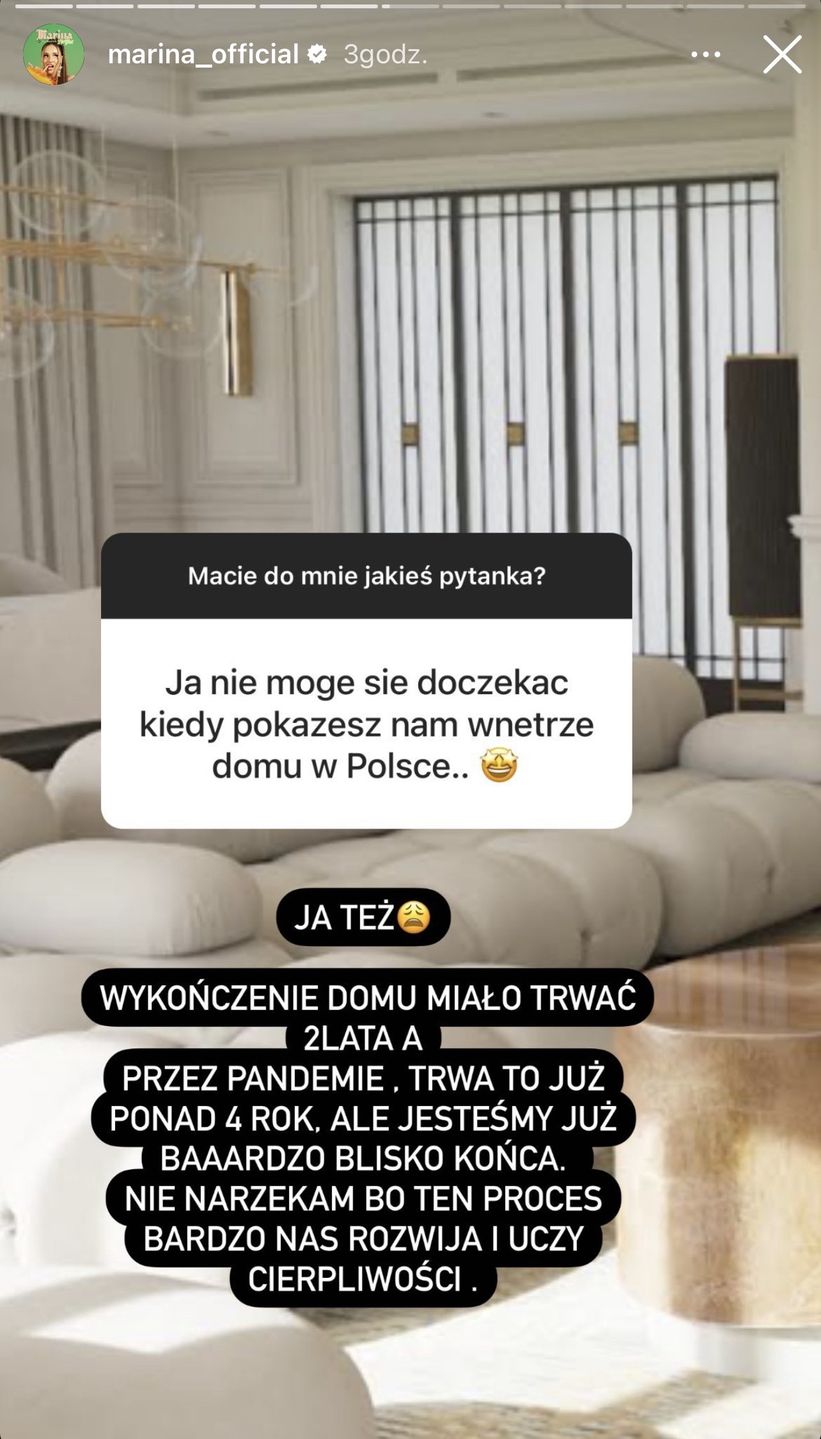The width and height of the screenshot is (821, 1439).
Task: Close the story viewer
Action: (781, 55)
